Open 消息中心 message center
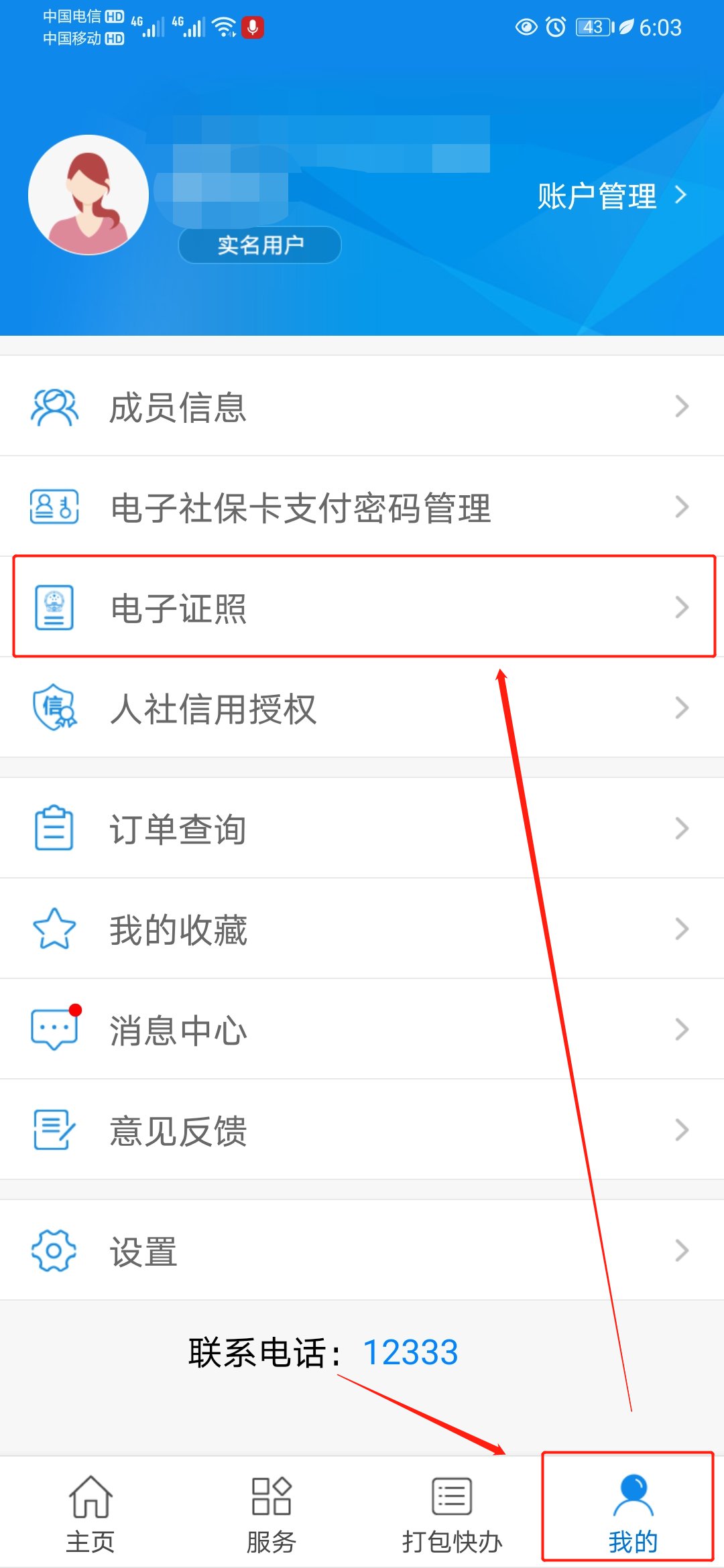Screen dimensions: 724x1568 362,1030
